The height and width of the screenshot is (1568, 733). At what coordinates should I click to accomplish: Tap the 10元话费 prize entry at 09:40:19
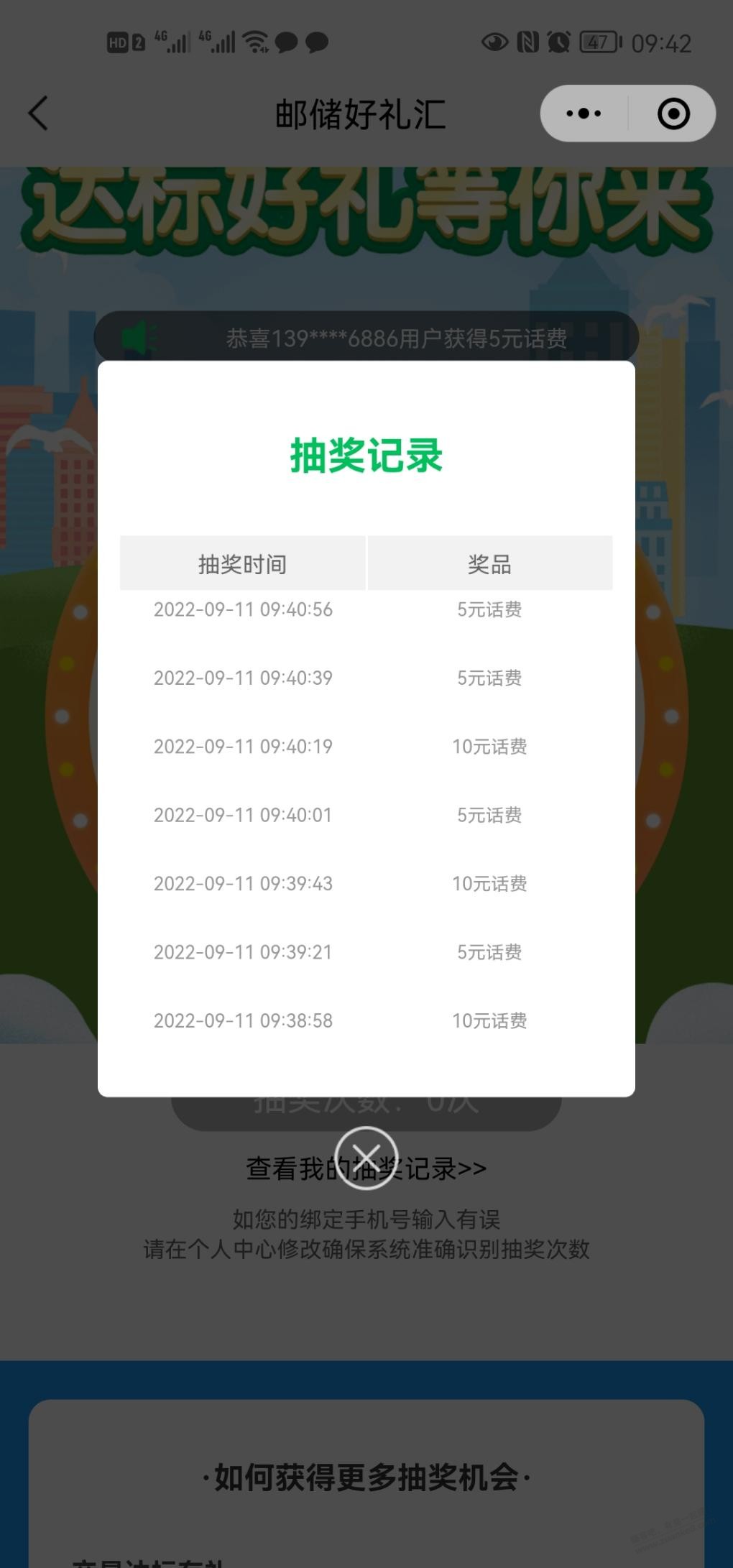click(x=489, y=746)
